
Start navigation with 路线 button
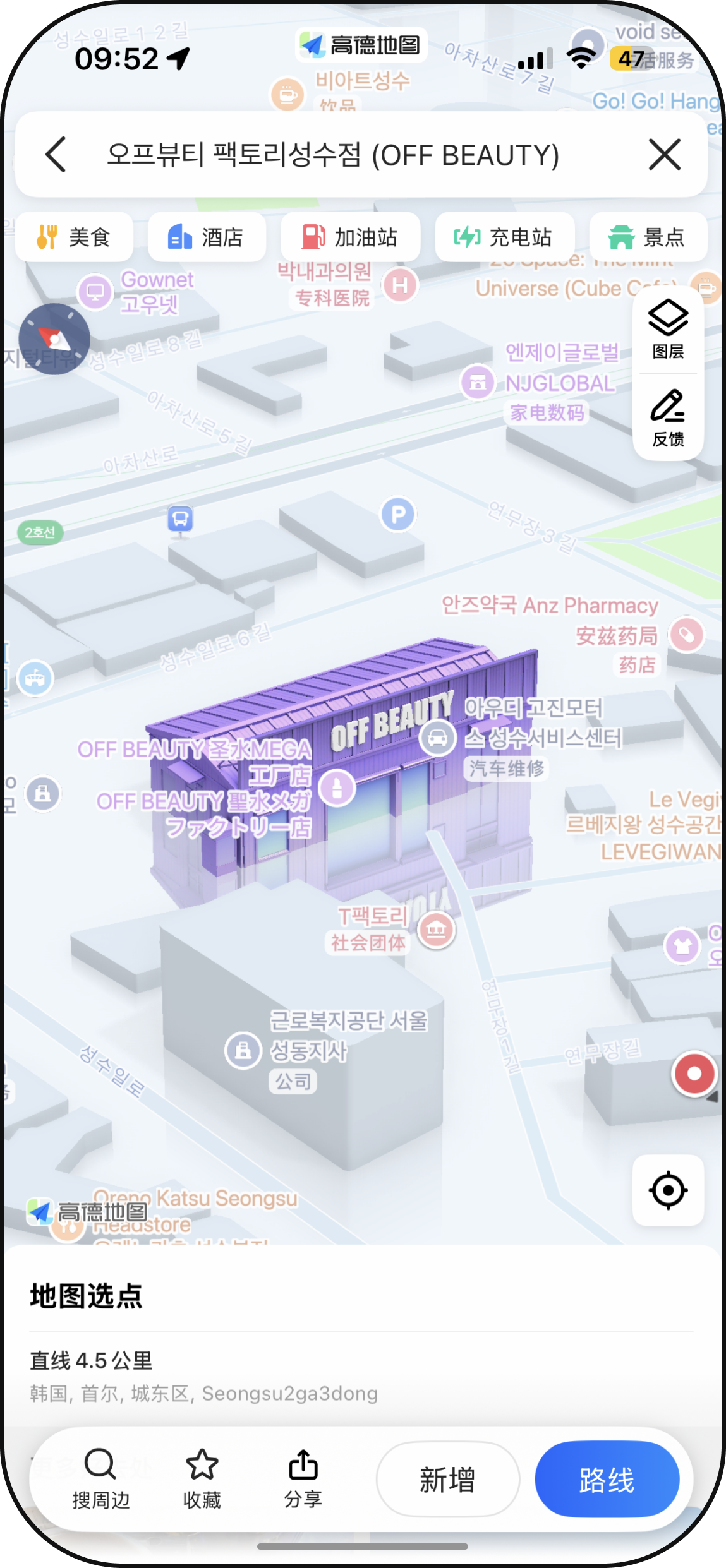coord(607,1479)
